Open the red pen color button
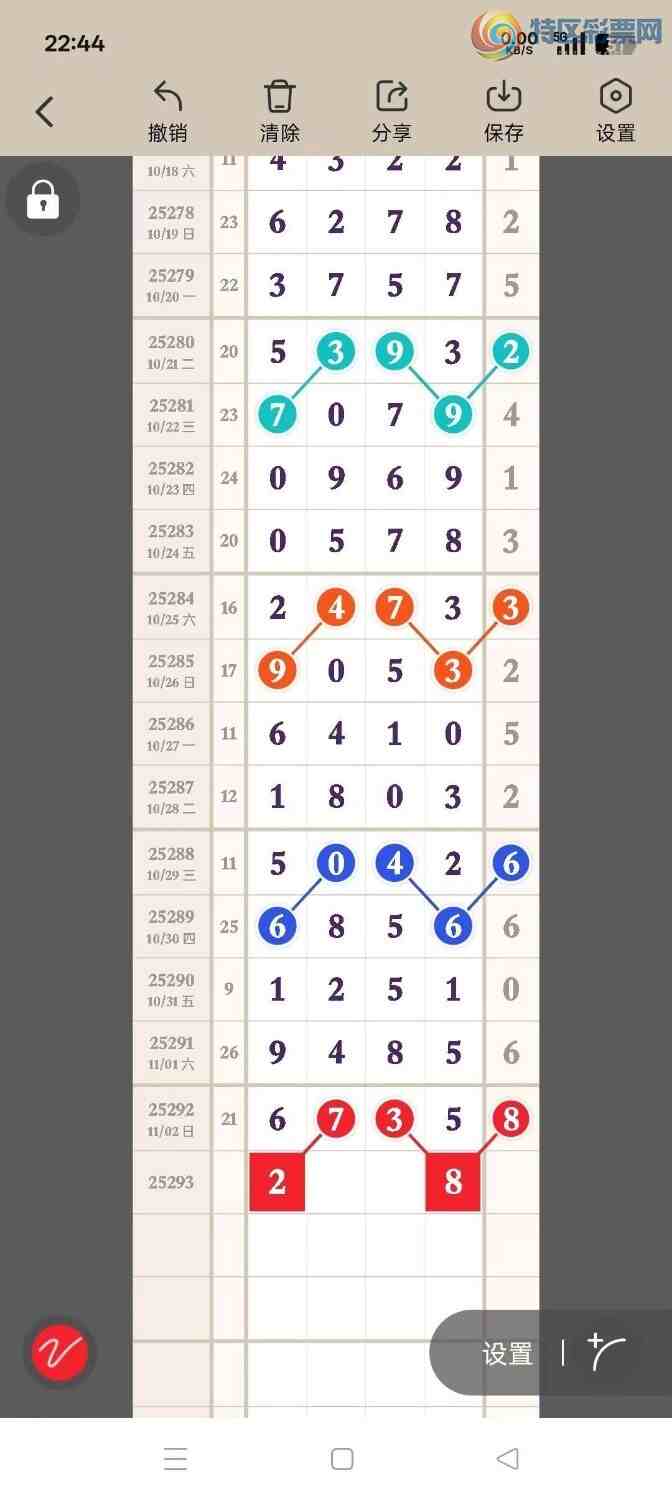Viewport: 672px width, 1500px height. point(60,1353)
